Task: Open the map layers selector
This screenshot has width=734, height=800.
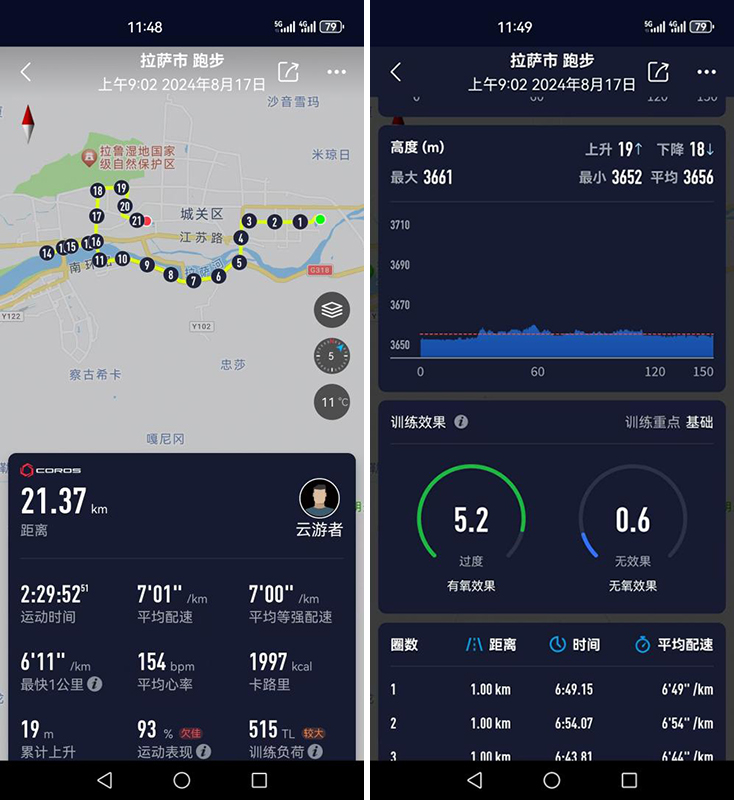Action: coord(332,310)
